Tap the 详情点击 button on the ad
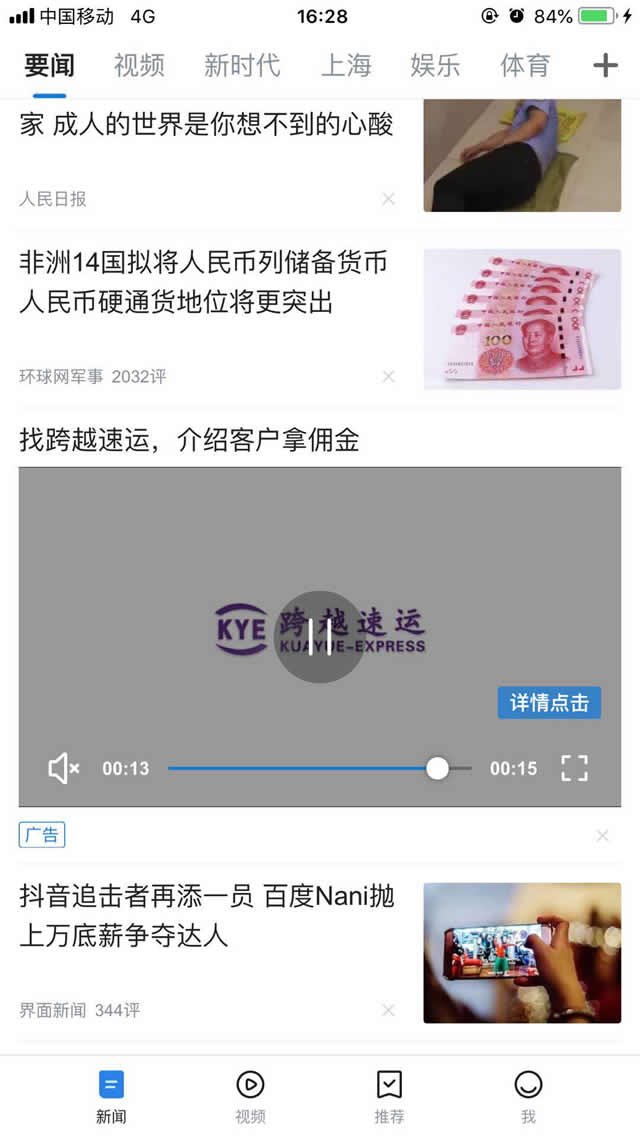Viewport: 640px width, 1138px height. (x=549, y=702)
